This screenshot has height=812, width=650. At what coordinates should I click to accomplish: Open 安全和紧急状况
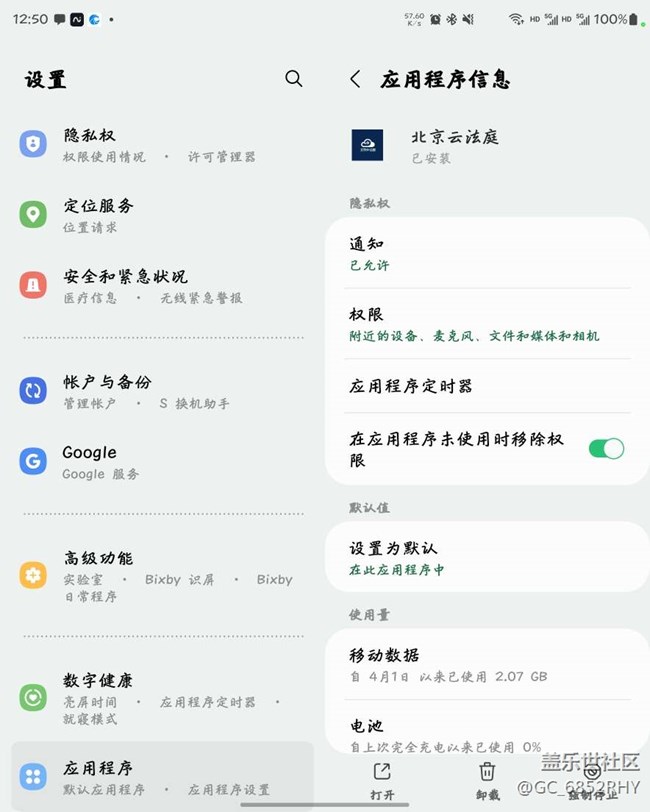pyautogui.click(x=160, y=285)
